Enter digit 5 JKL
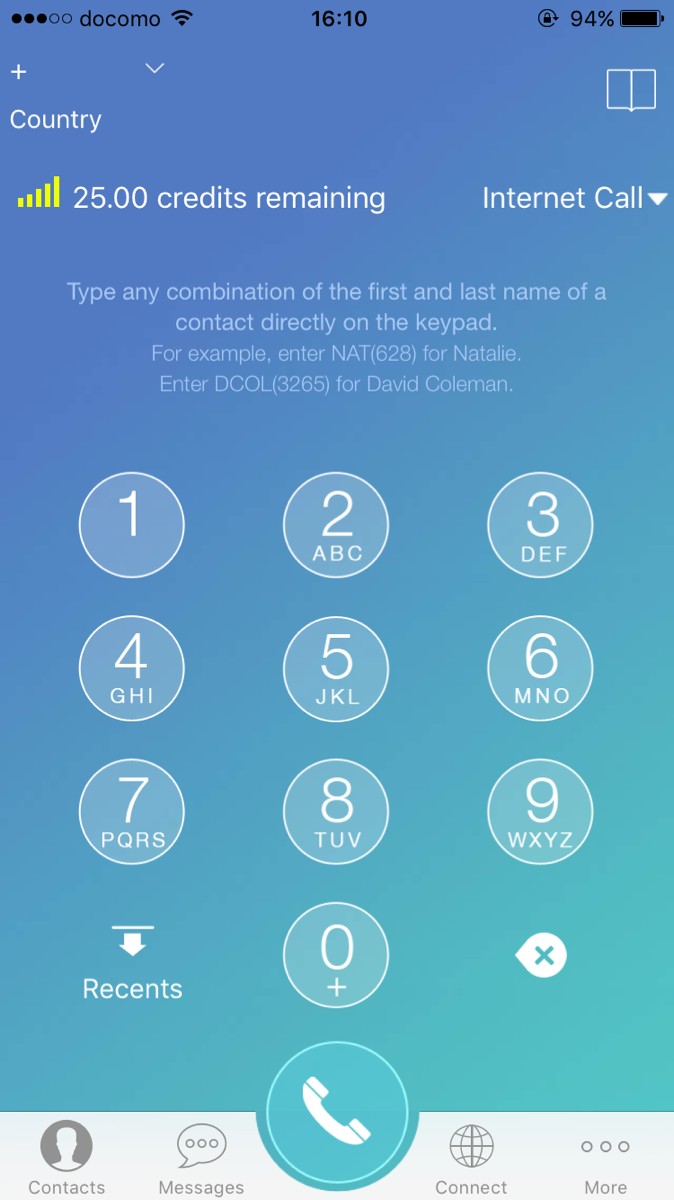This screenshot has width=674, height=1200. pyautogui.click(x=337, y=668)
